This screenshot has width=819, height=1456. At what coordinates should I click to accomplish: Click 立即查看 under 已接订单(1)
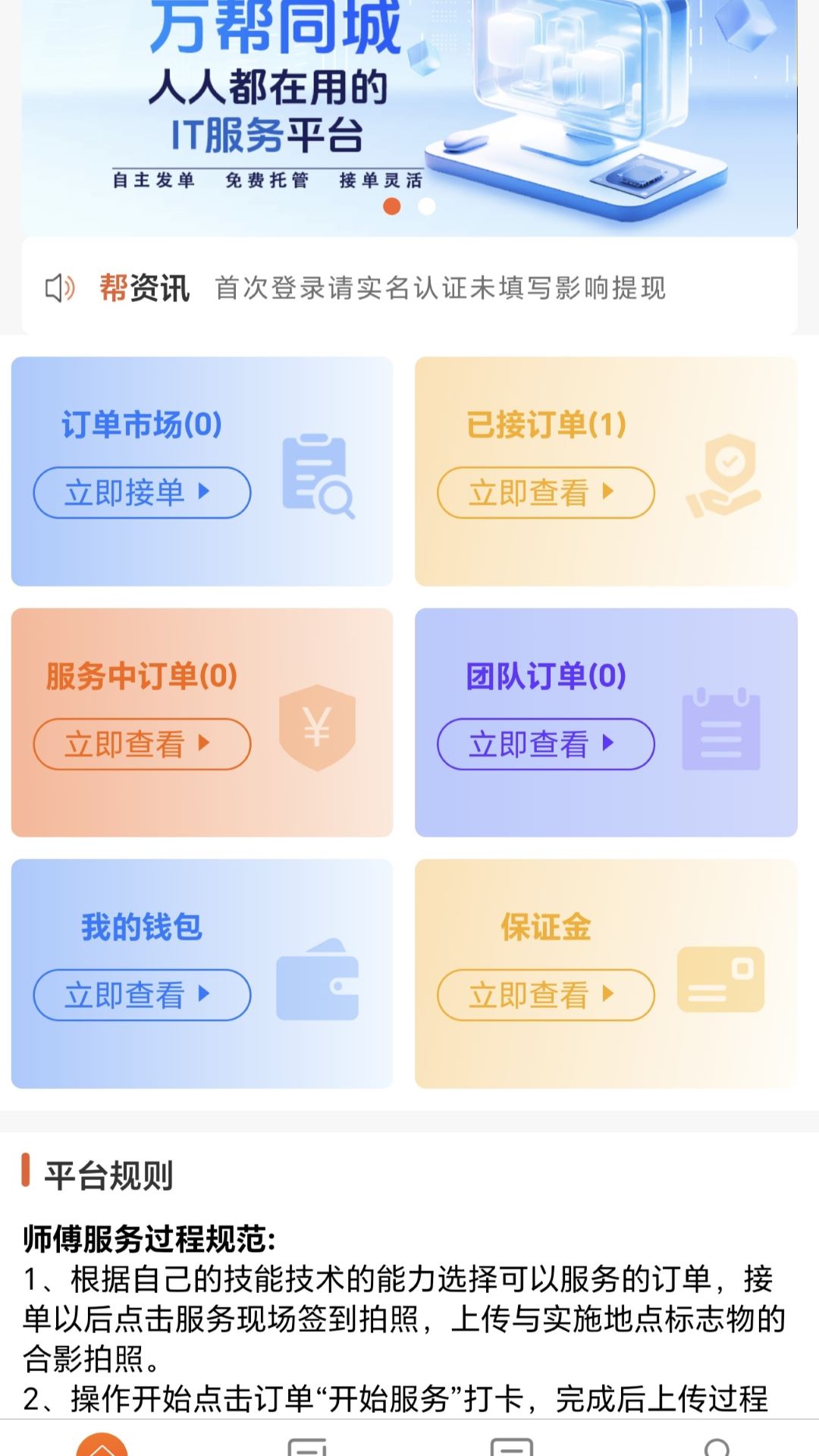coord(545,493)
